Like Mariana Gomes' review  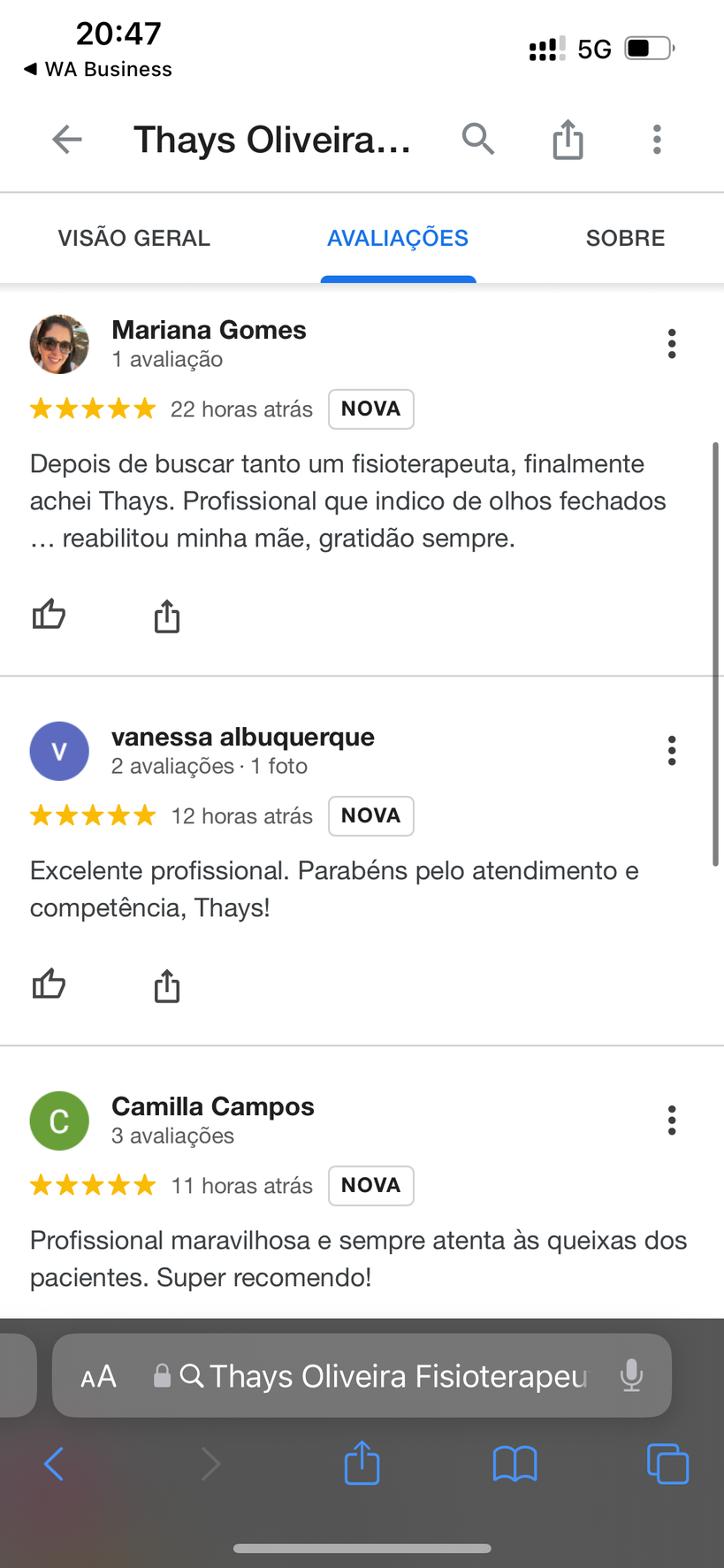click(49, 615)
